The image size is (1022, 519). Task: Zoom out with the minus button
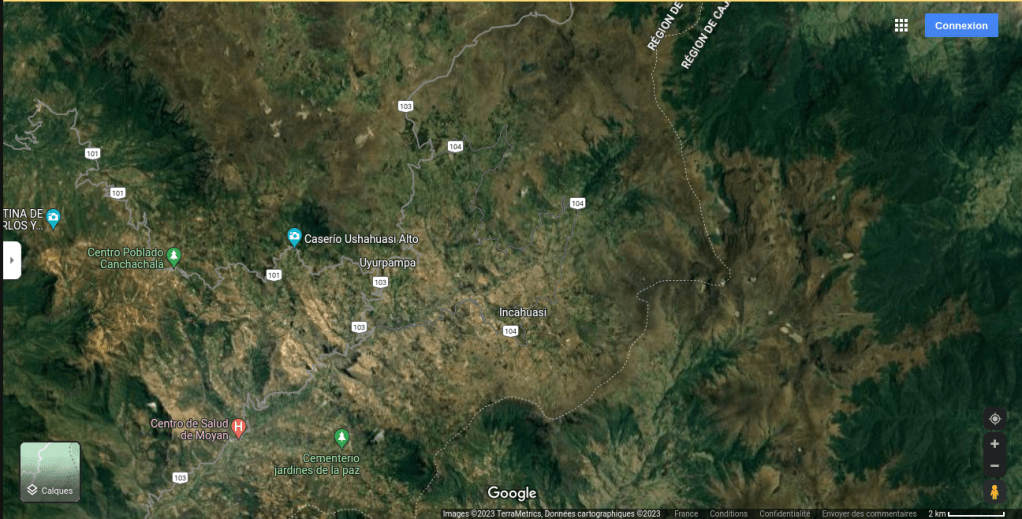click(994, 466)
